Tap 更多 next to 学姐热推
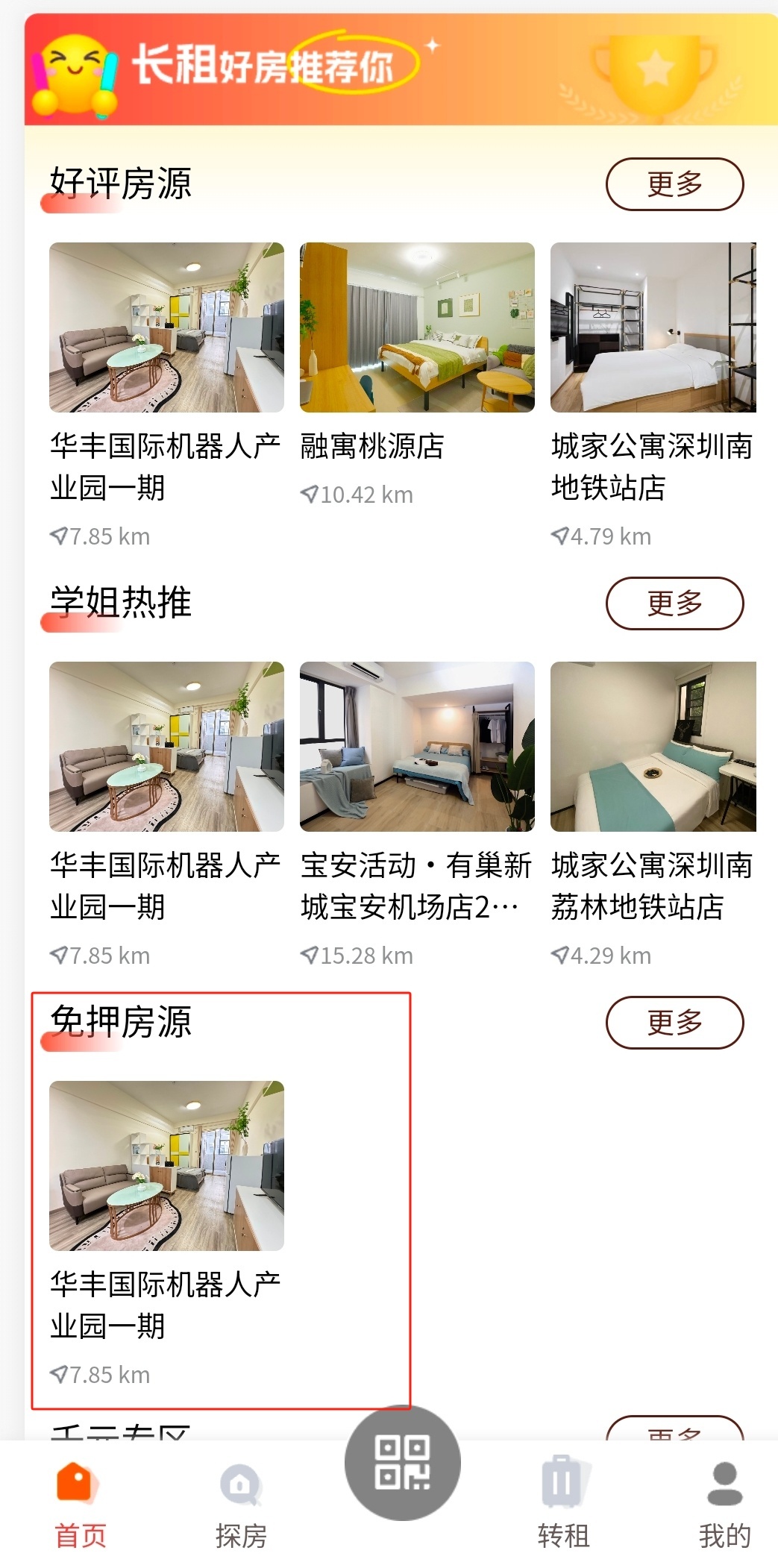Image resolution: width=778 pixels, height=1568 pixels. tap(674, 603)
